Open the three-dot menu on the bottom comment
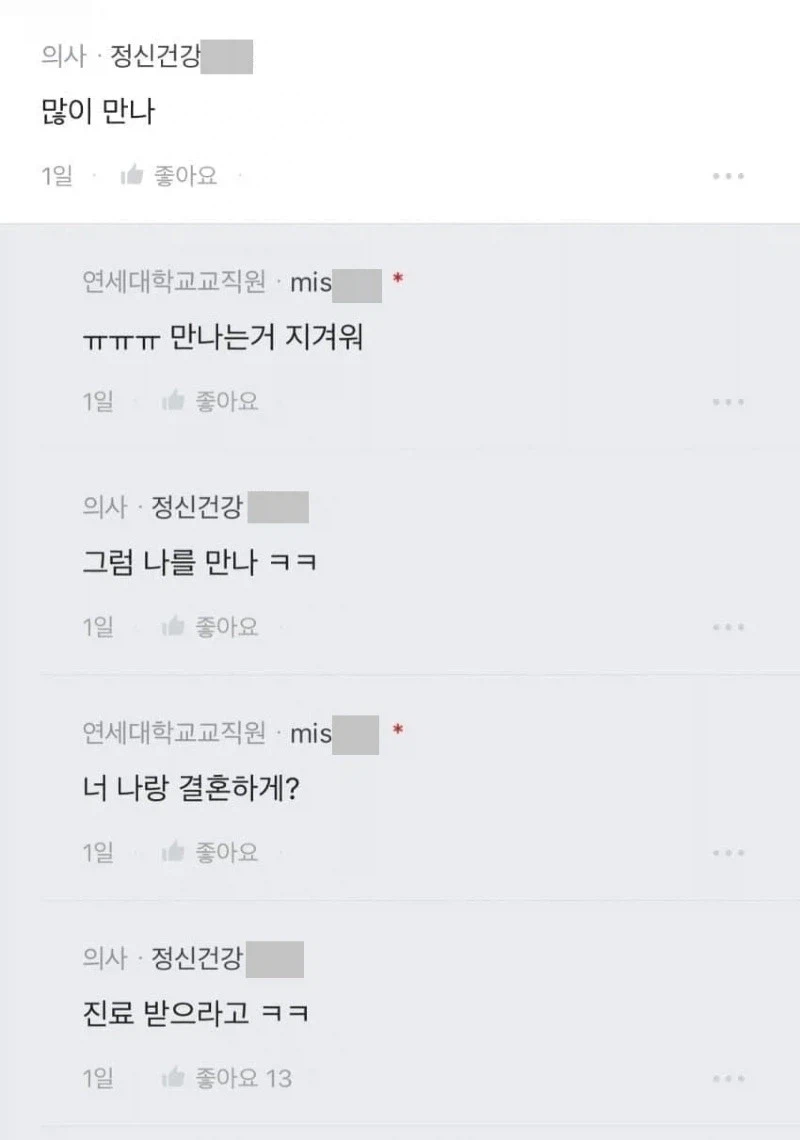800x1140 pixels. 728,1079
